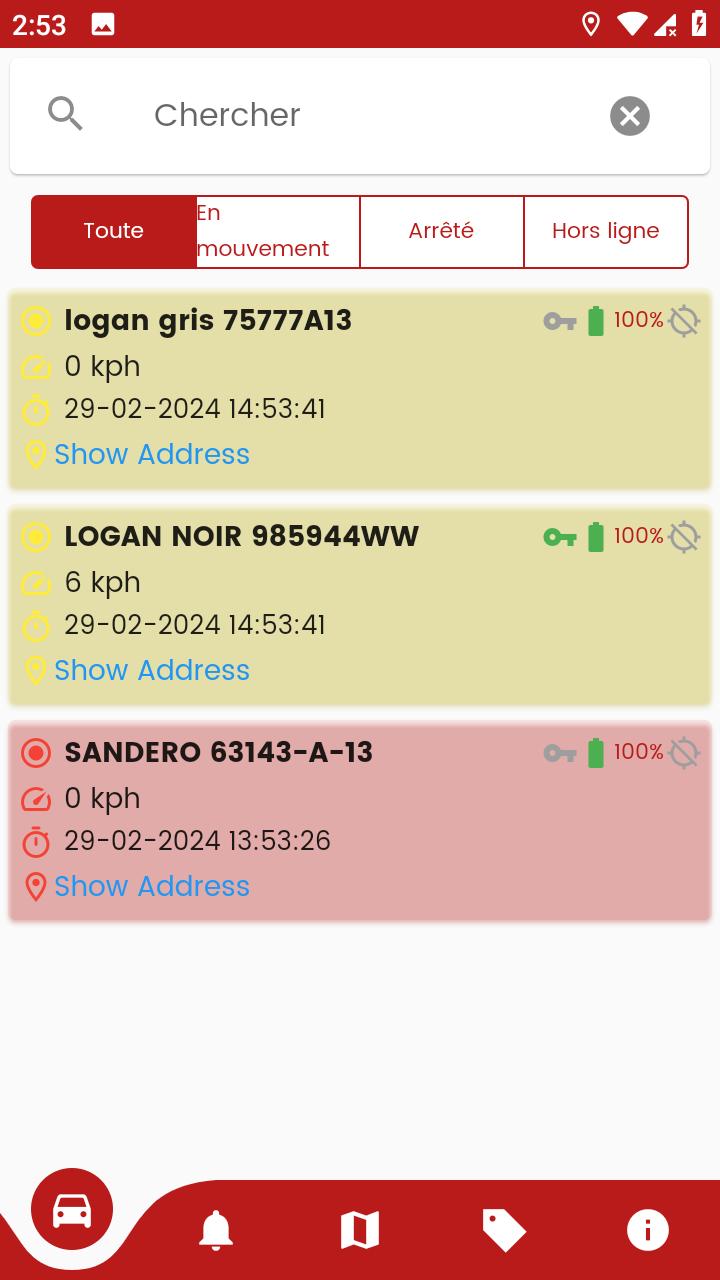This screenshot has width=720, height=1280.
Task: Open the logan gris 75777A13 card
Action: (360, 390)
